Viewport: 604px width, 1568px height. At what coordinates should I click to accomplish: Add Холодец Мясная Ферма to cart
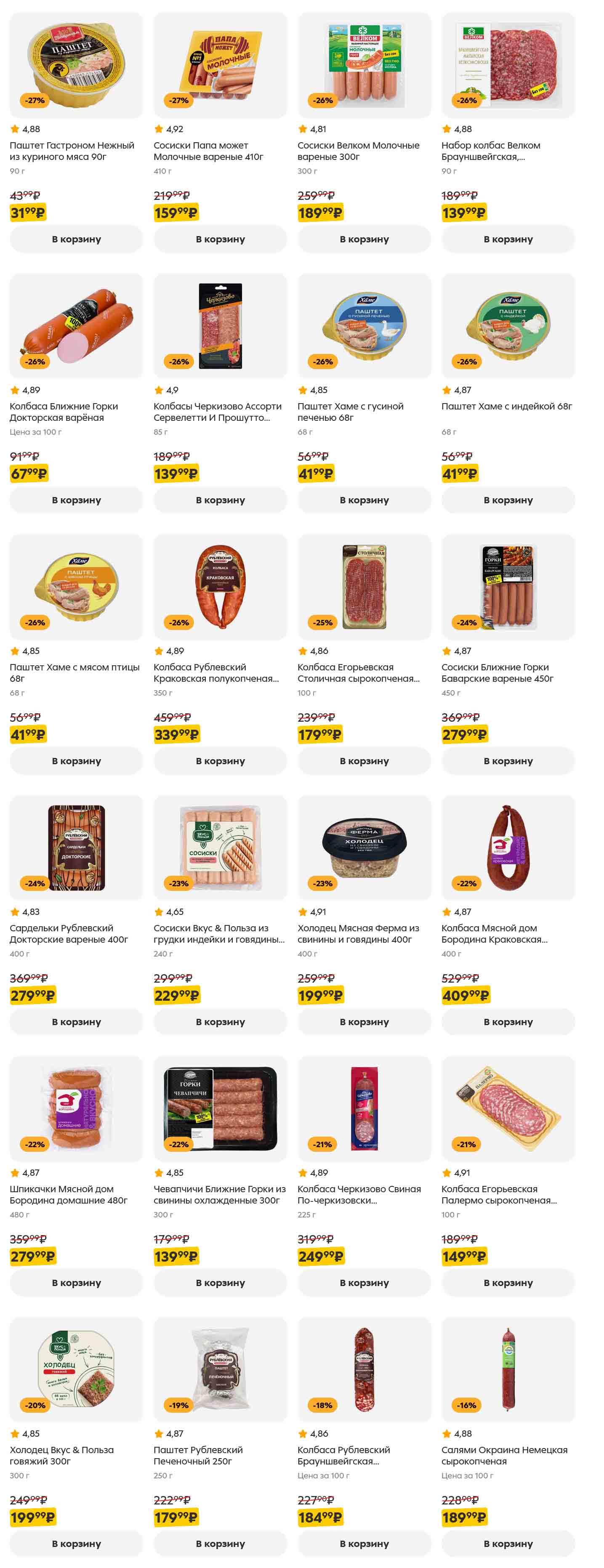click(x=364, y=1022)
